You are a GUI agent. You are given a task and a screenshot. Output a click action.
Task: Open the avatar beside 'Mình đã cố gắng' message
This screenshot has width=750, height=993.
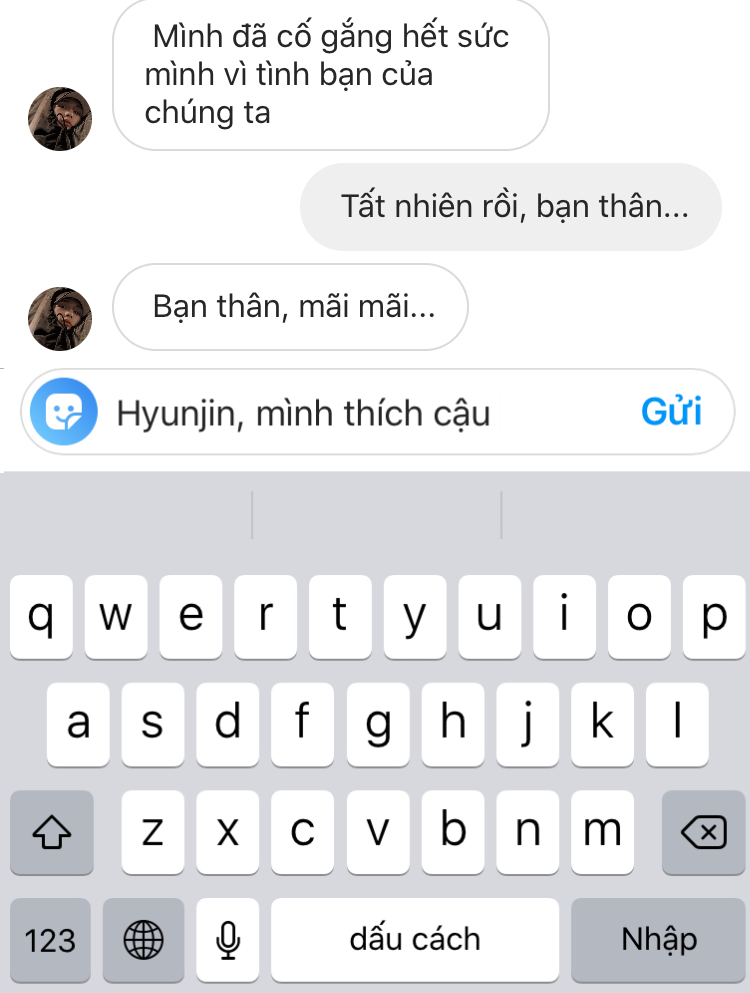(x=60, y=118)
